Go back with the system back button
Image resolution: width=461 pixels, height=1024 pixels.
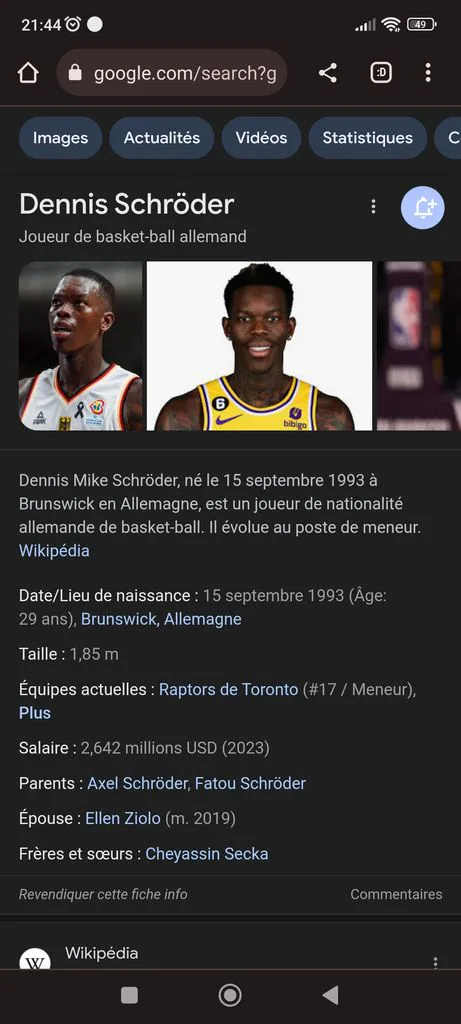coord(331,995)
